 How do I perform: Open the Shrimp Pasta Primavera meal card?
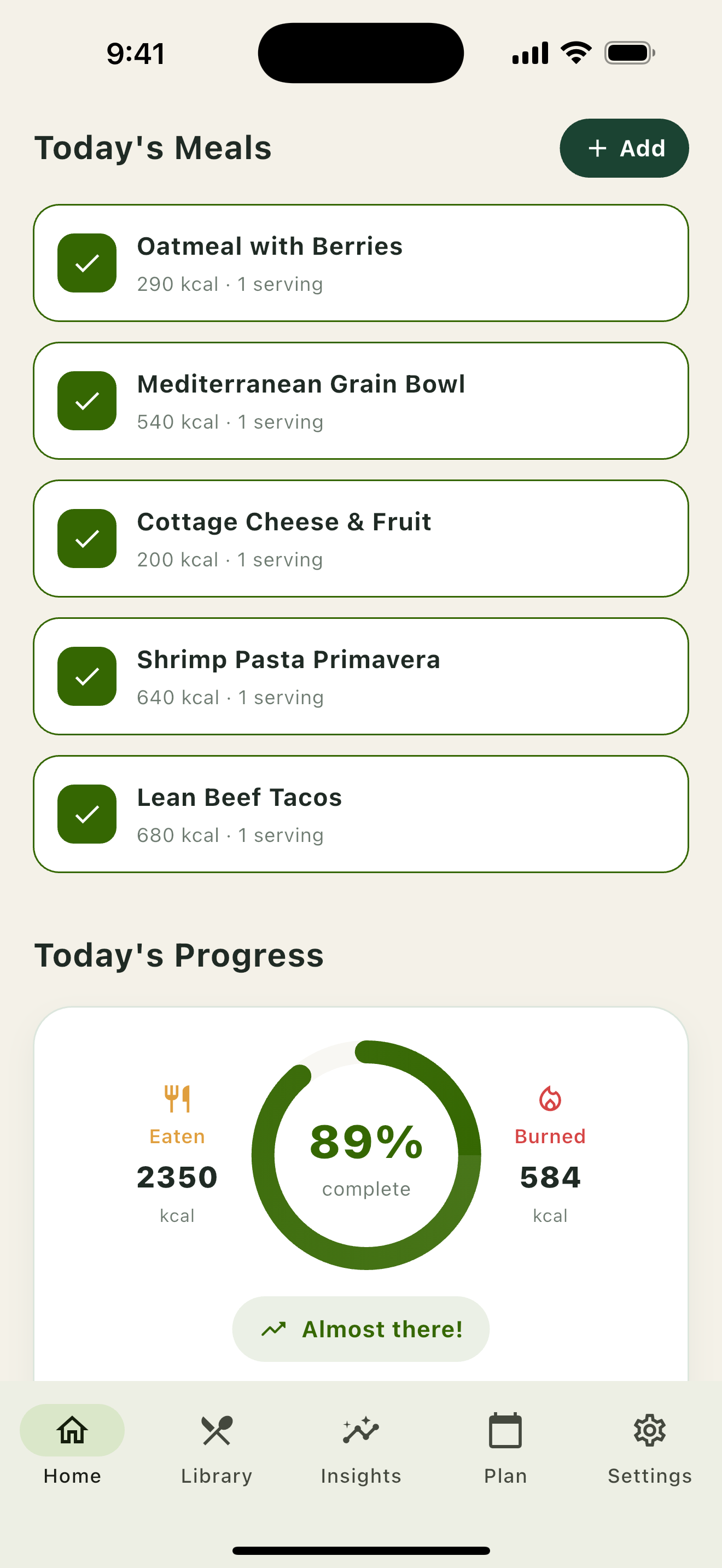[x=361, y=676]
